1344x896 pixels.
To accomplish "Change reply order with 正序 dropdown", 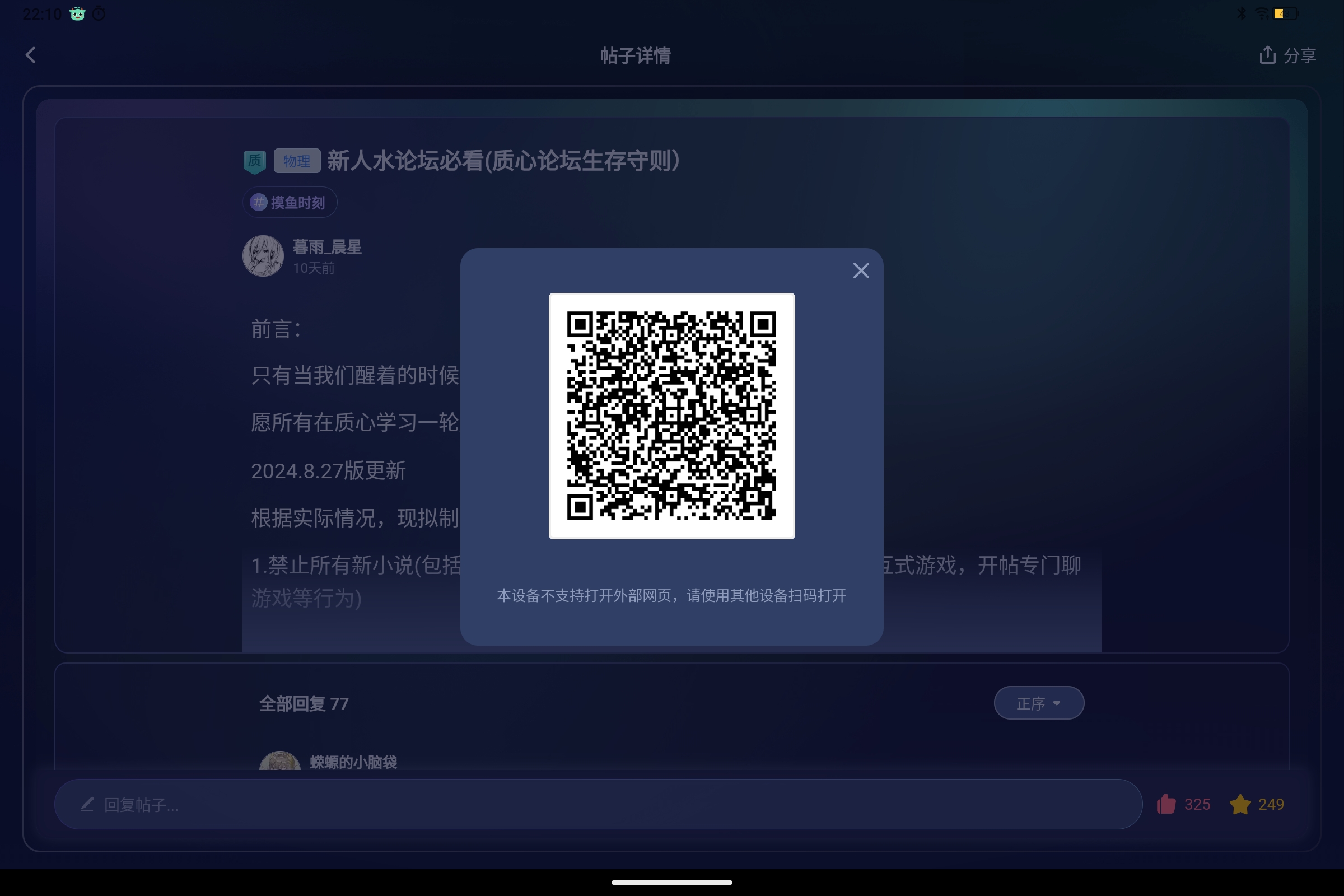I will pos(1038,703).
